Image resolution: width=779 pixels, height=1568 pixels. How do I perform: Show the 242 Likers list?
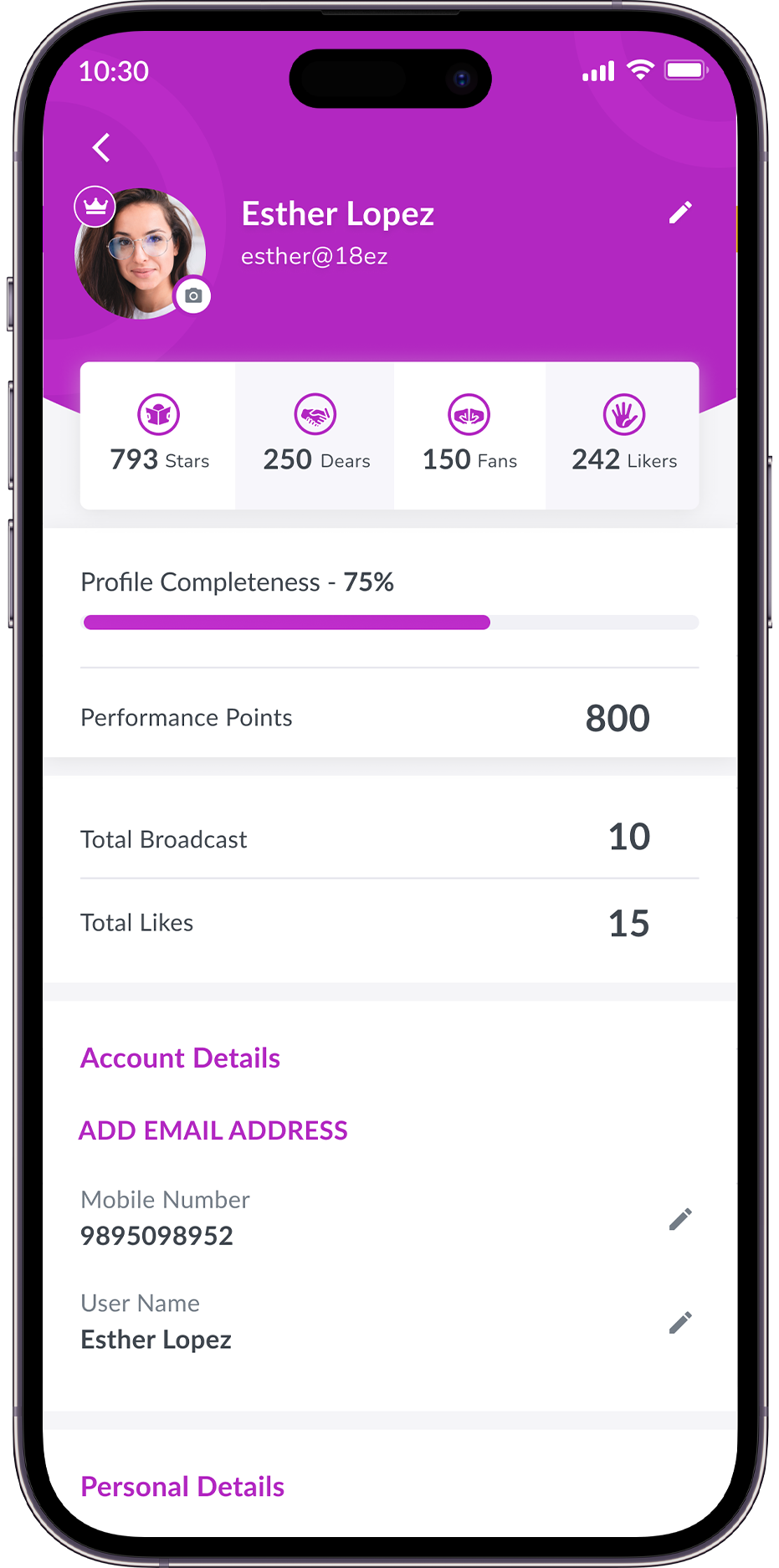(623, 435)
